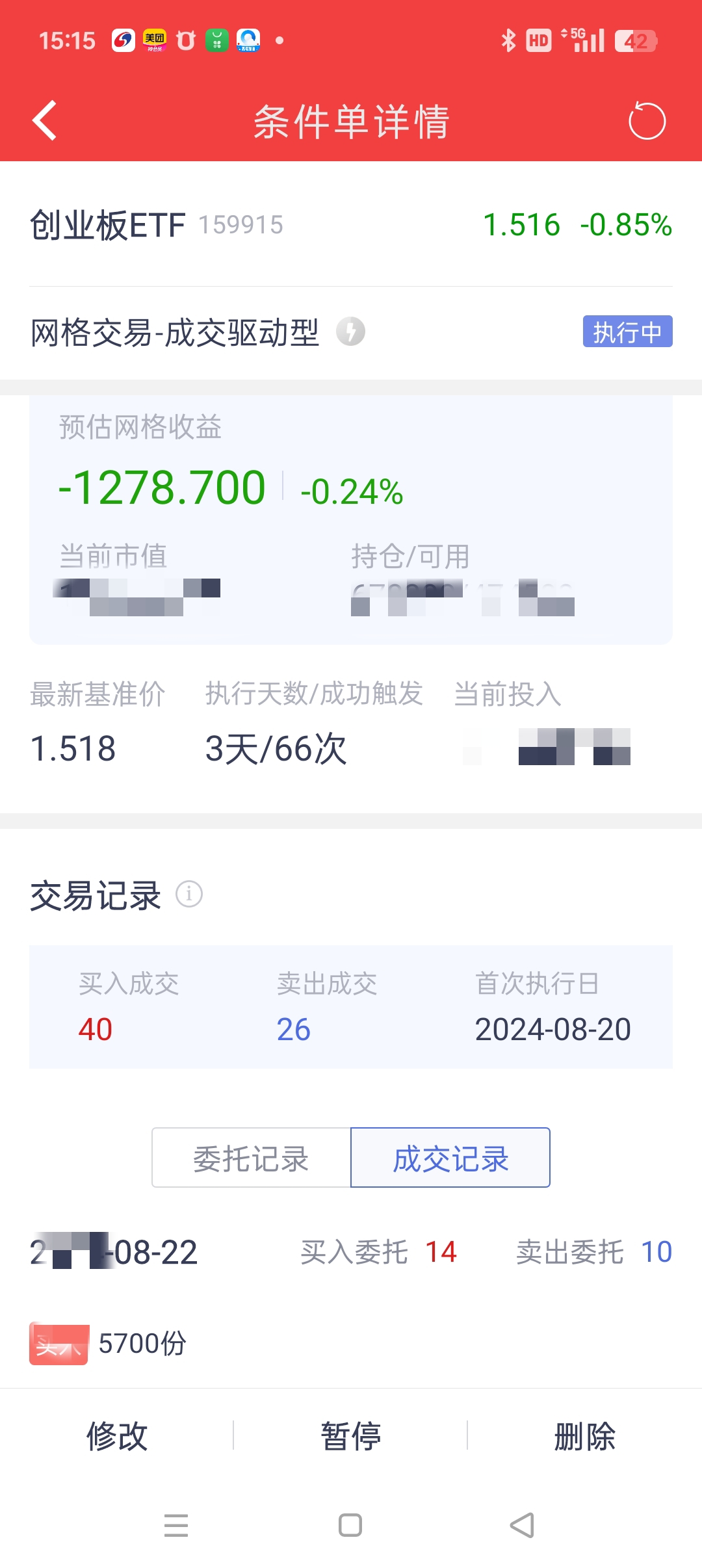Screen dimensions: 702x1568
Task: Select the 成交记录 tab
Action: [450, 1158]
